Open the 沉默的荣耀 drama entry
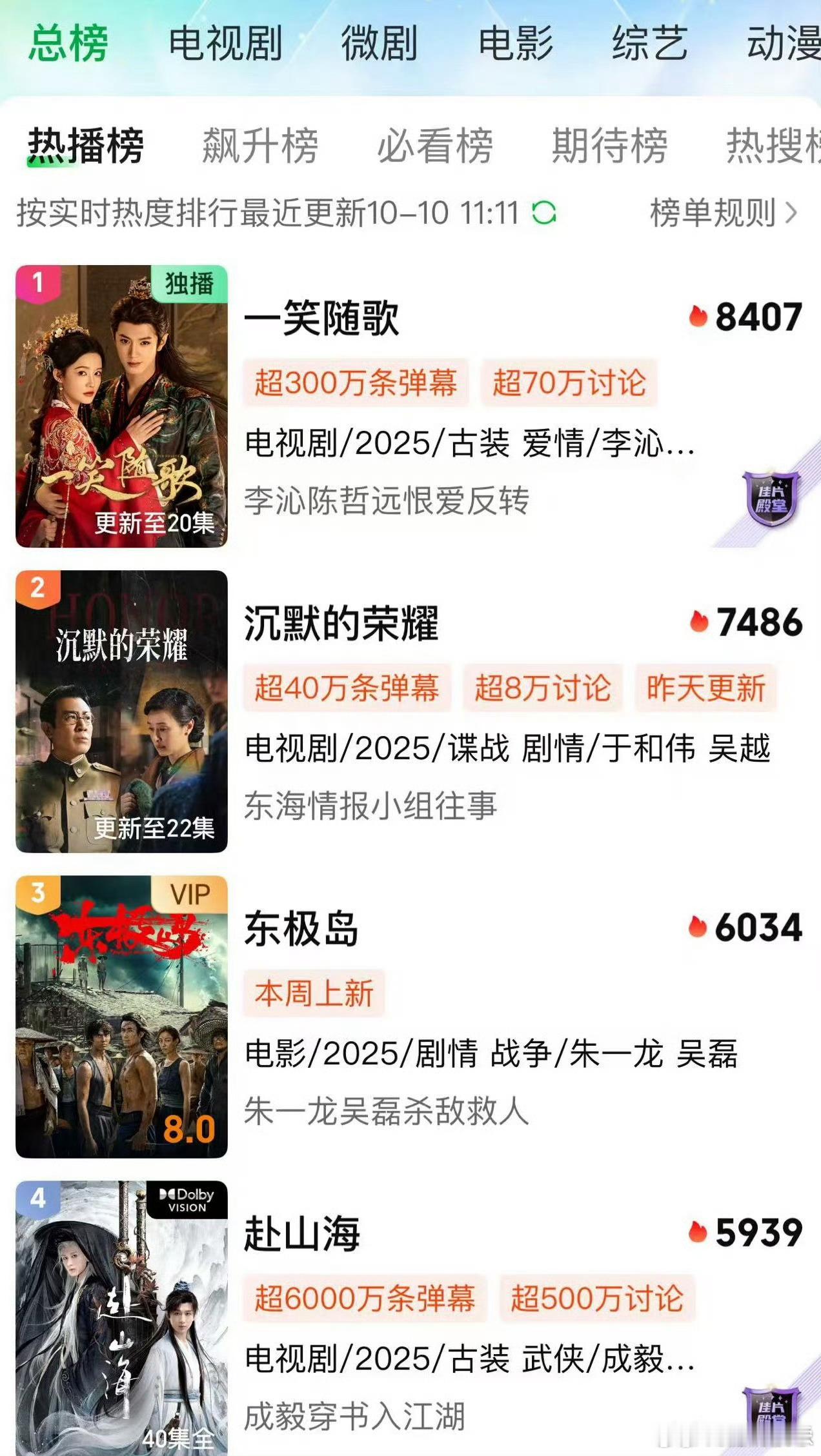Viewport: 821px width, 1456px height. coord(341,624)
